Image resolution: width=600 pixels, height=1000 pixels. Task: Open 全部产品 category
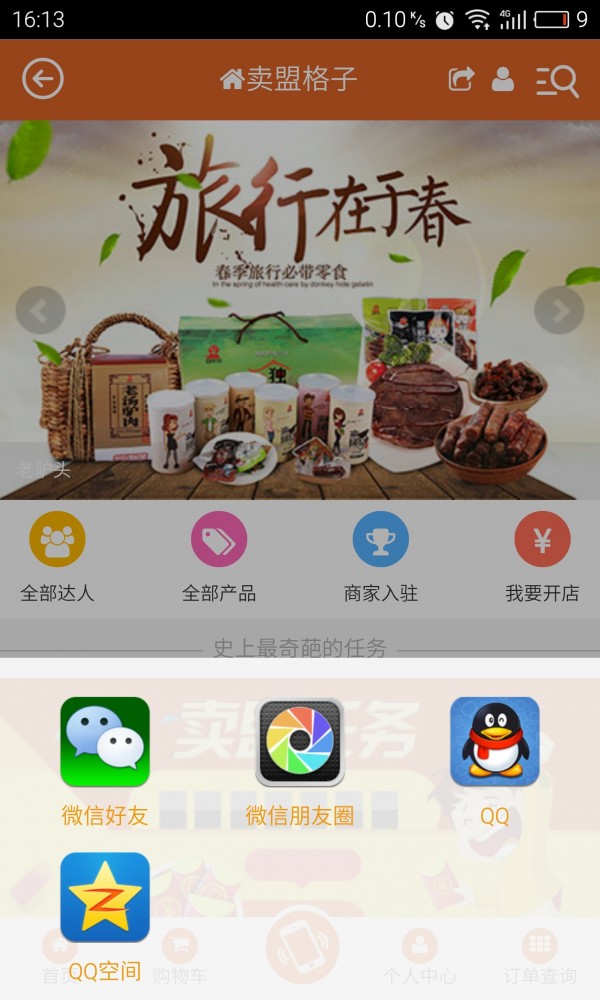click(219, 556)
